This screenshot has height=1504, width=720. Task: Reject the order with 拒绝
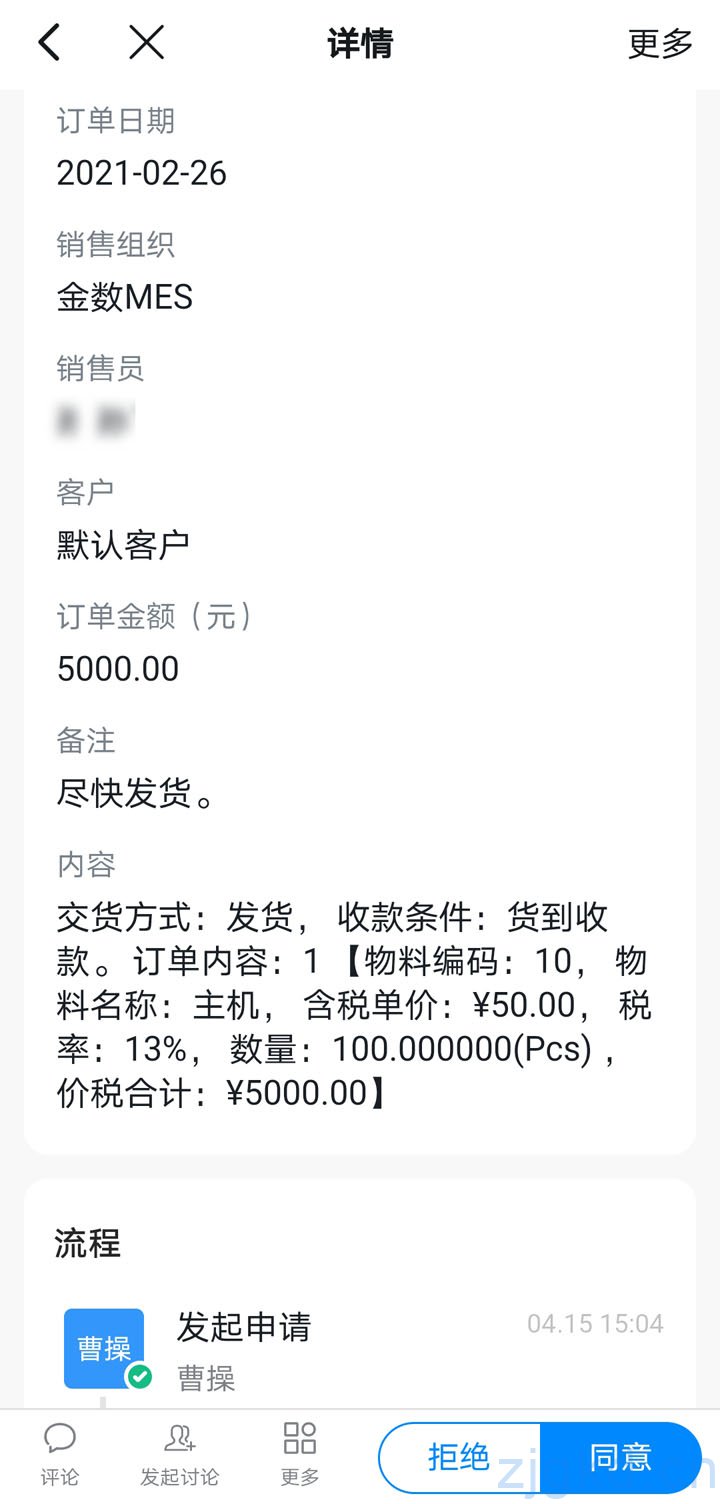[459, 1457]
